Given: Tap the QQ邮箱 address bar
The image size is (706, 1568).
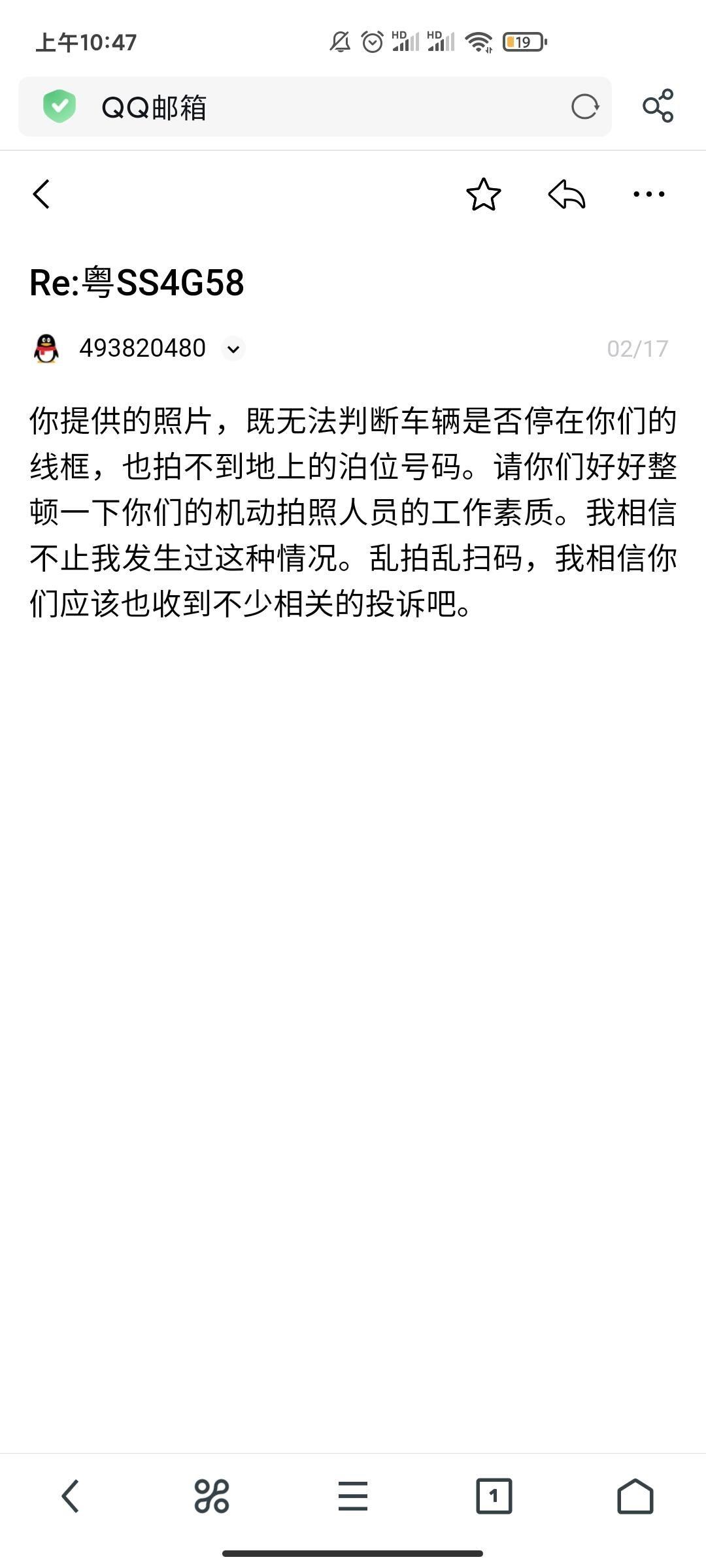Looking at the screenshot, I should click(315, 106).
